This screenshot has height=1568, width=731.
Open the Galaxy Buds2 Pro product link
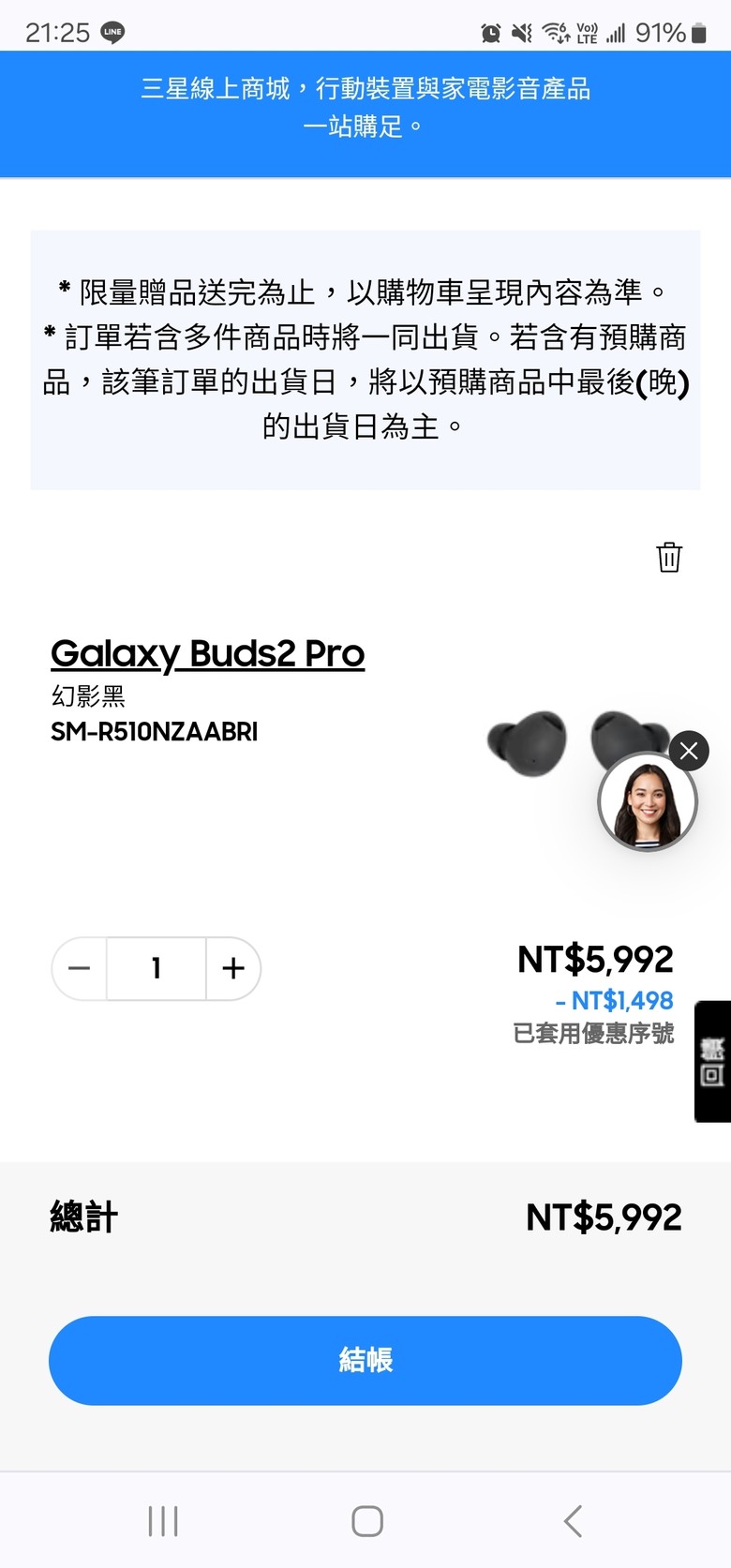pyautogui.click(x=207, y=653)
